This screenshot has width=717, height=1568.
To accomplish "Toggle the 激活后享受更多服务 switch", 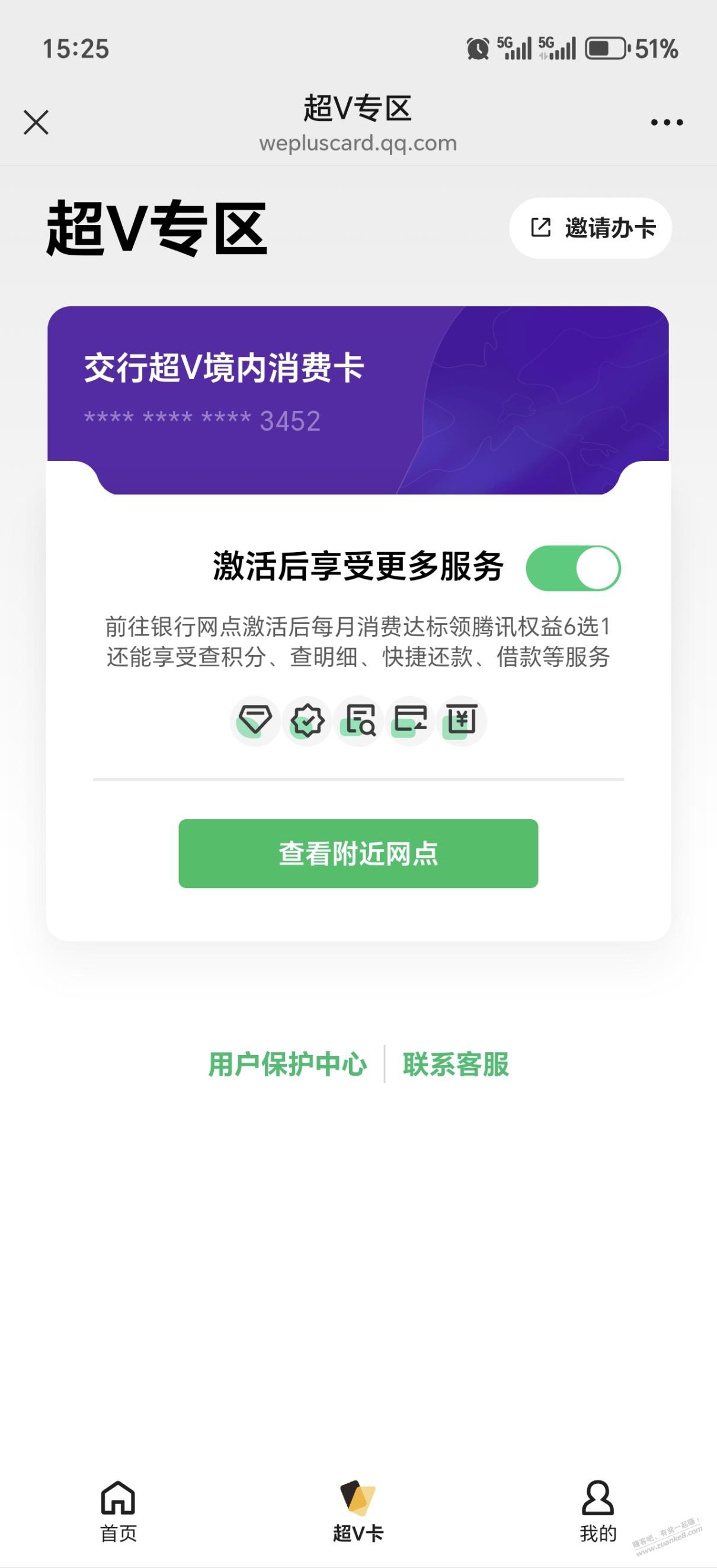I will pyautogui.click(x=574, y=568).
